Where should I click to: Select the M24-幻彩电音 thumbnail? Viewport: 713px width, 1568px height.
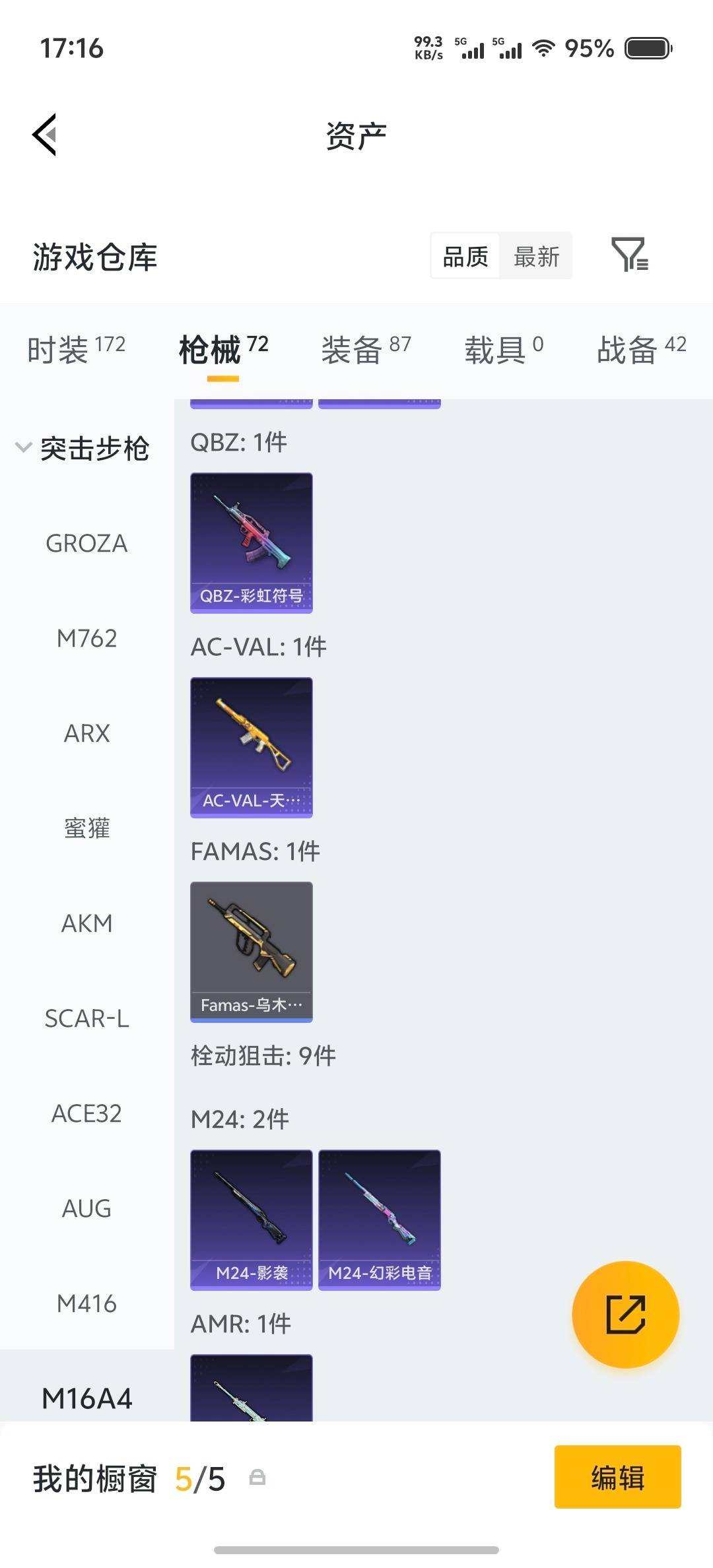tap(380, 1220)
